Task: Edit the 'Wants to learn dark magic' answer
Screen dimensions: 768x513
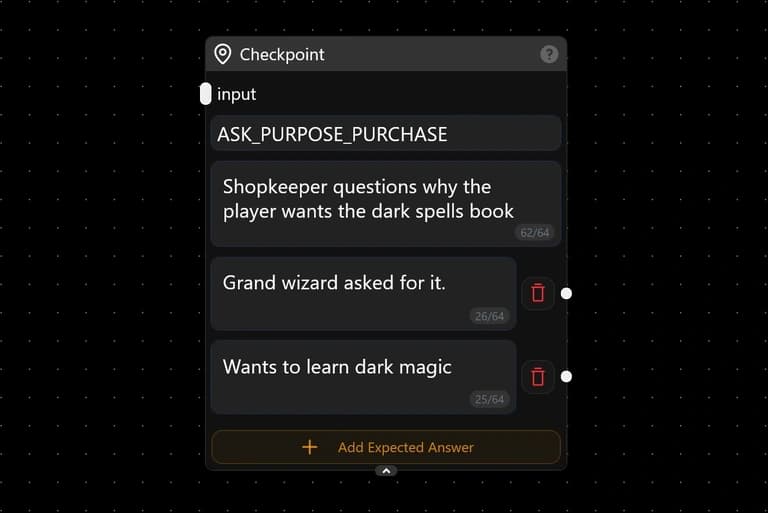Action: (x=362, y=368)
